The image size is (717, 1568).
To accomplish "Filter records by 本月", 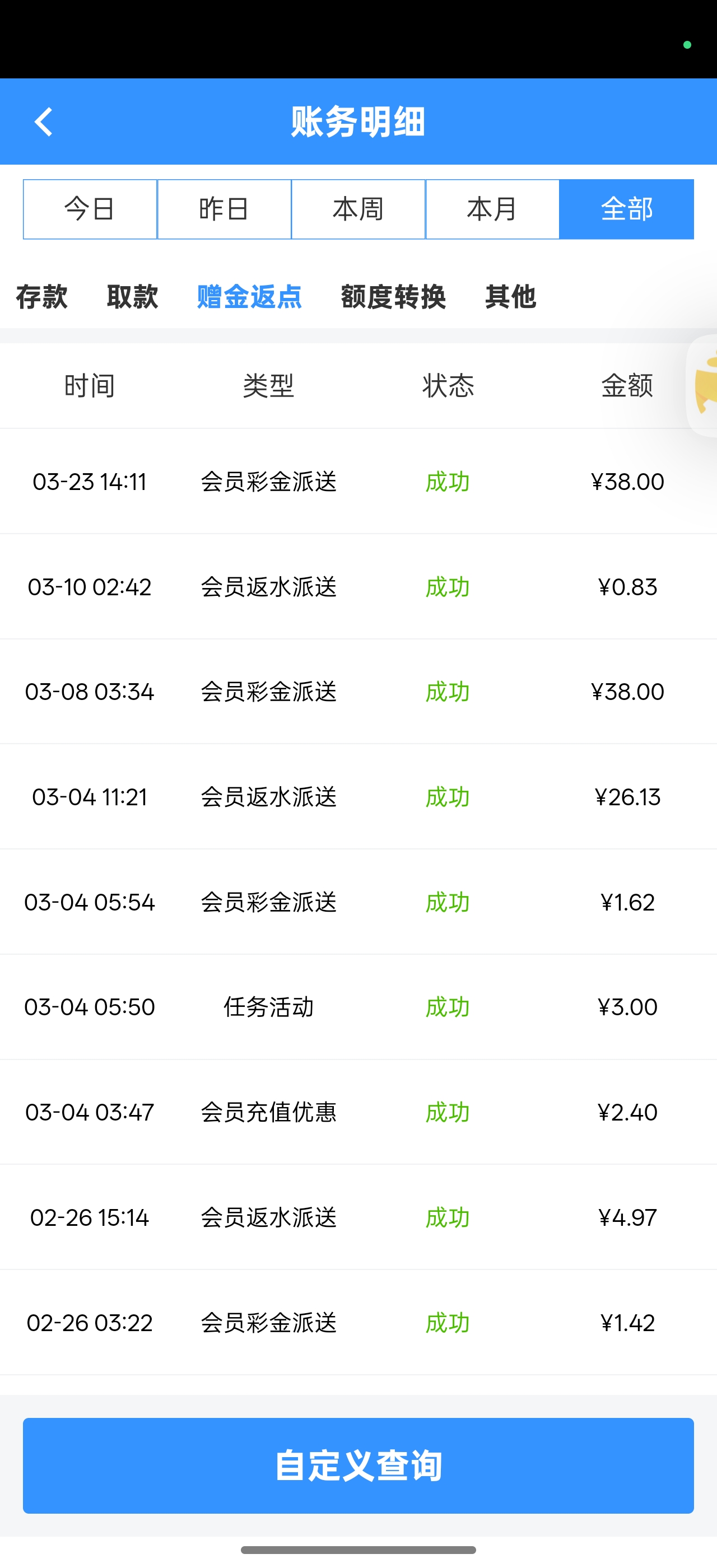I will [492, 209].
